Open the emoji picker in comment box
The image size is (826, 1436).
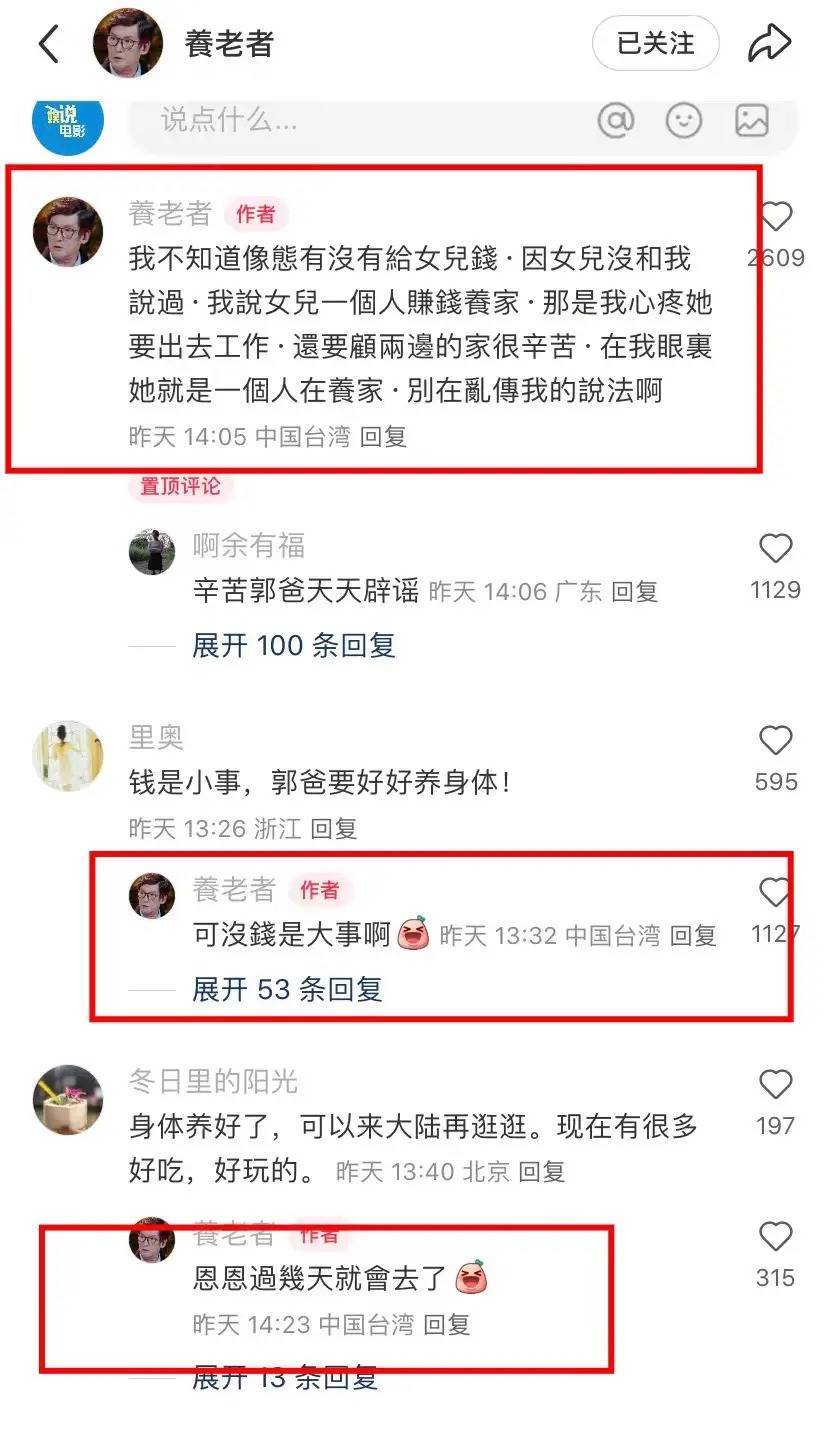684,121
